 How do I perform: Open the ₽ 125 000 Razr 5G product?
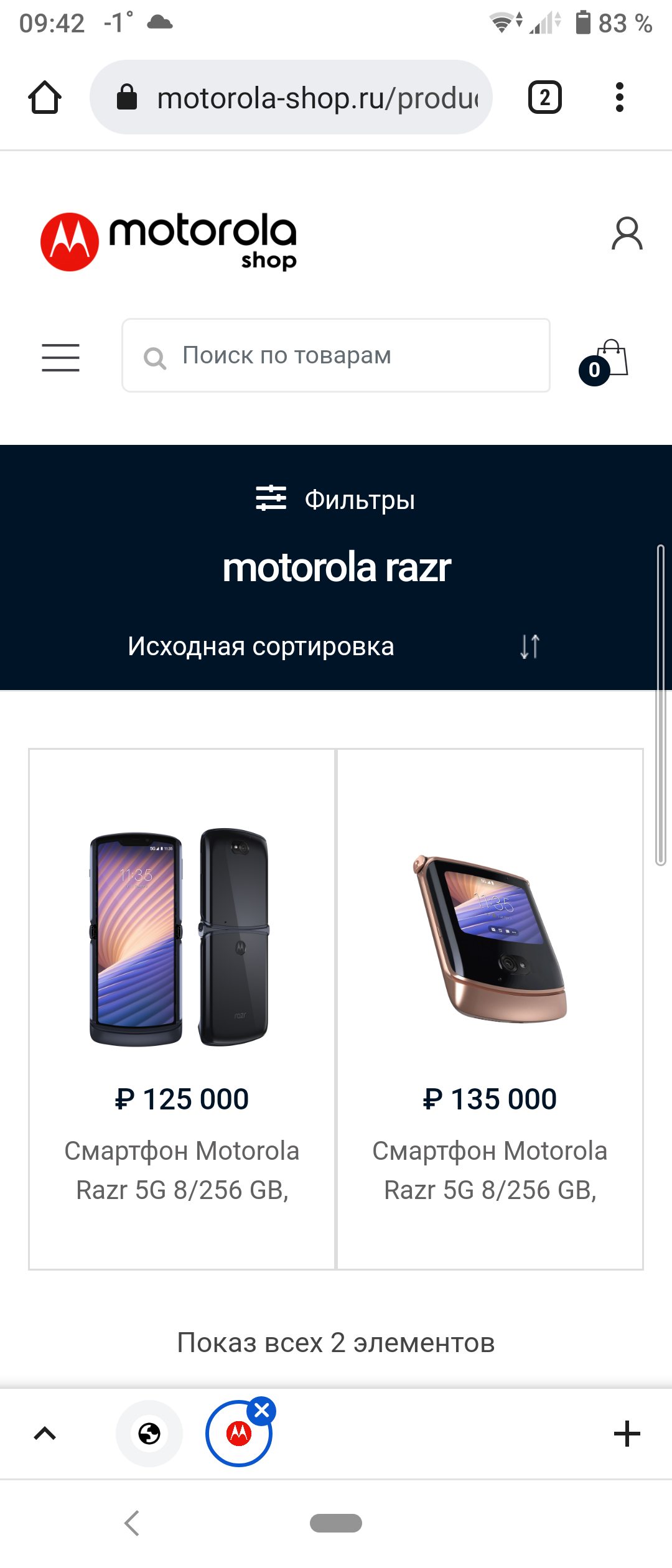[182, 1008]
